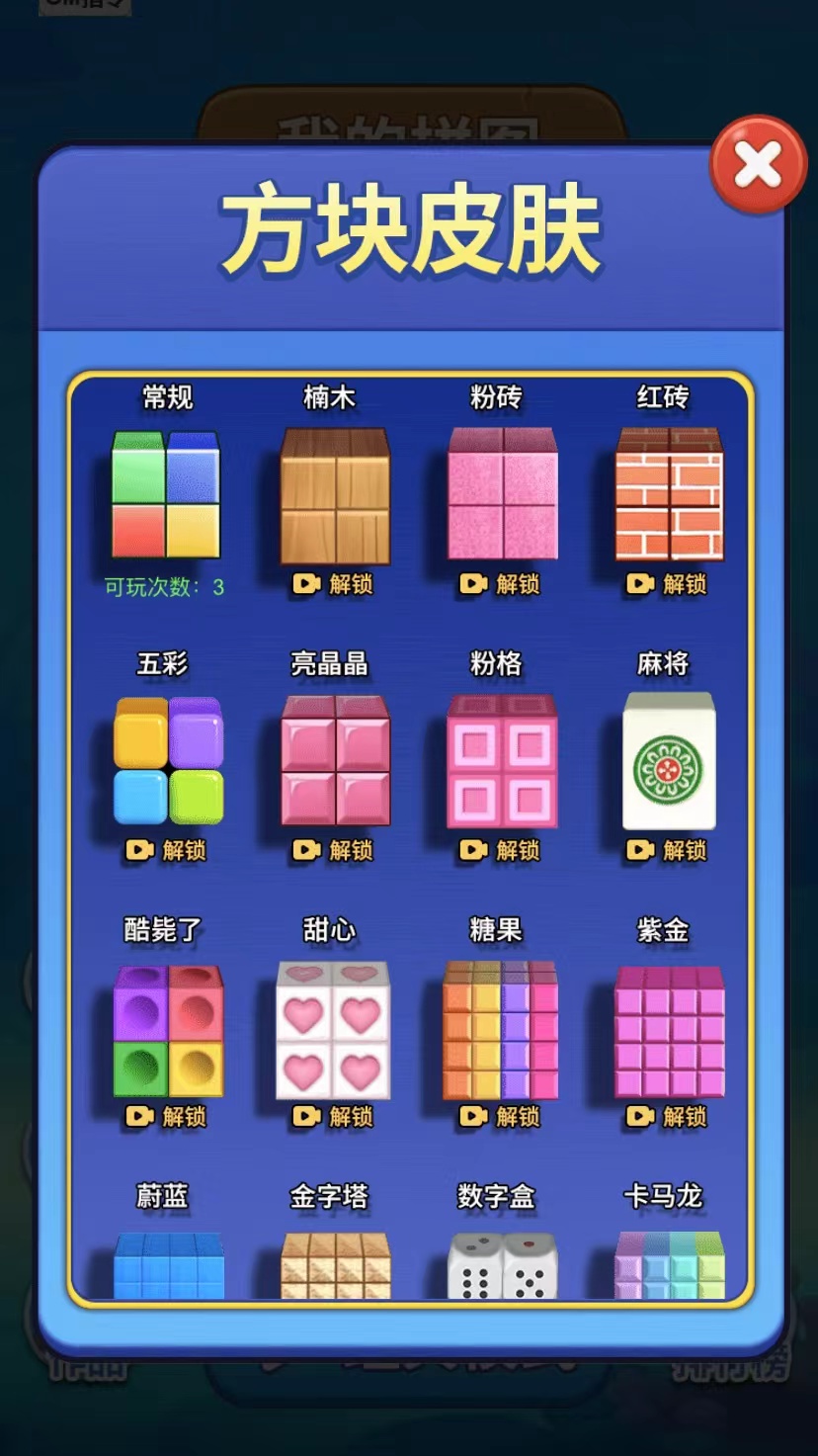
Task: Close the 方块皮肤 dialog
Action: click(758, 164)
